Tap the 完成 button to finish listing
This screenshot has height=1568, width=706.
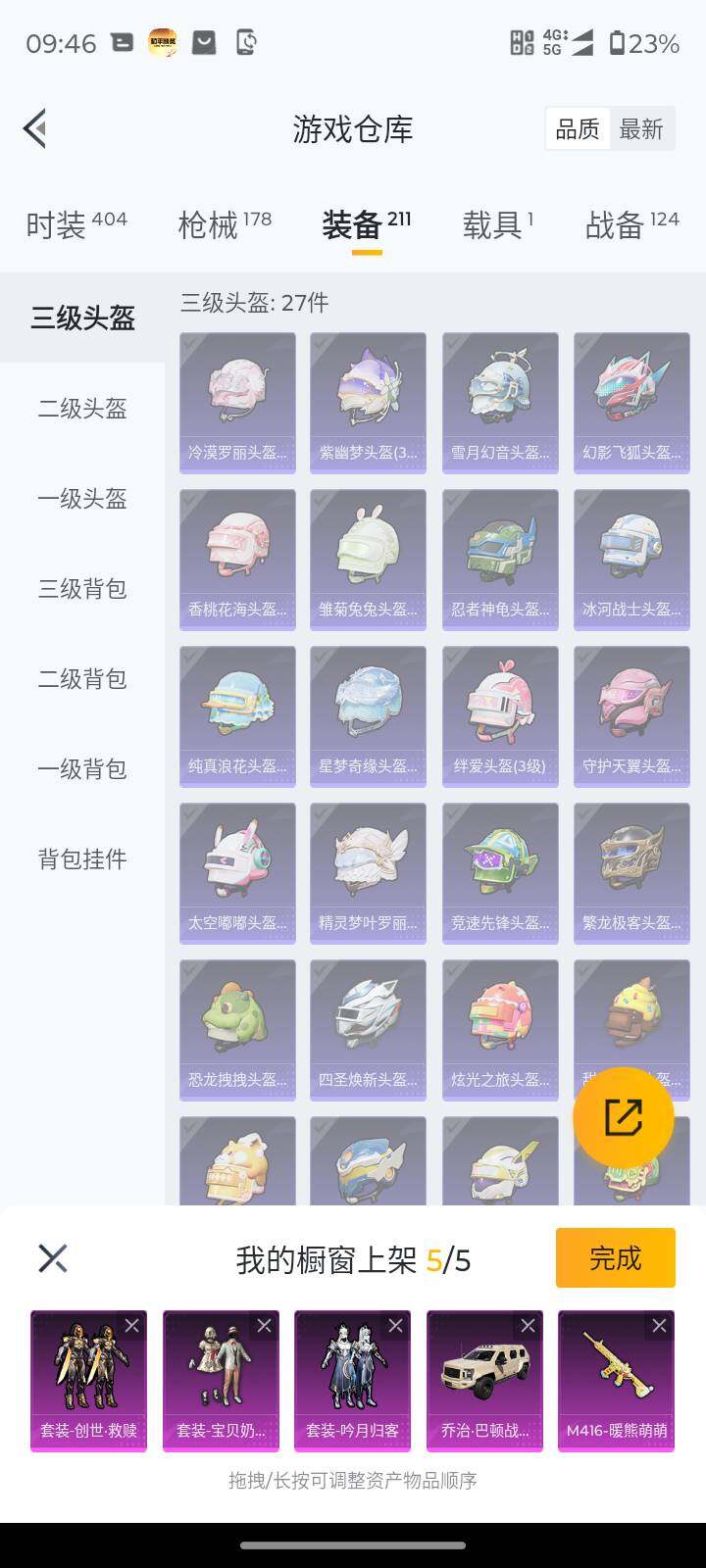[x=615, y=1257]
